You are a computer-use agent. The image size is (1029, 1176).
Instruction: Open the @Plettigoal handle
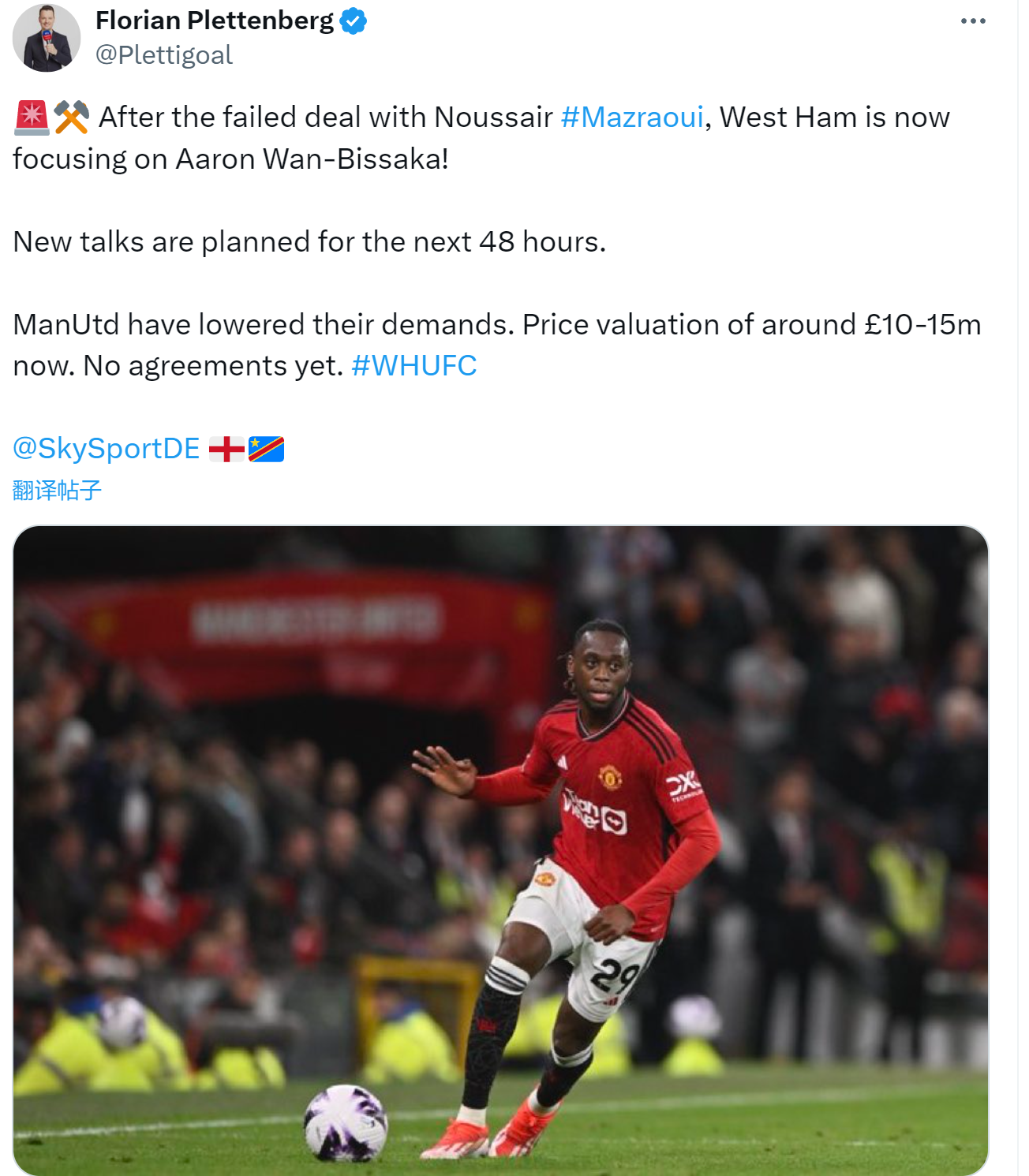[164, 55]
